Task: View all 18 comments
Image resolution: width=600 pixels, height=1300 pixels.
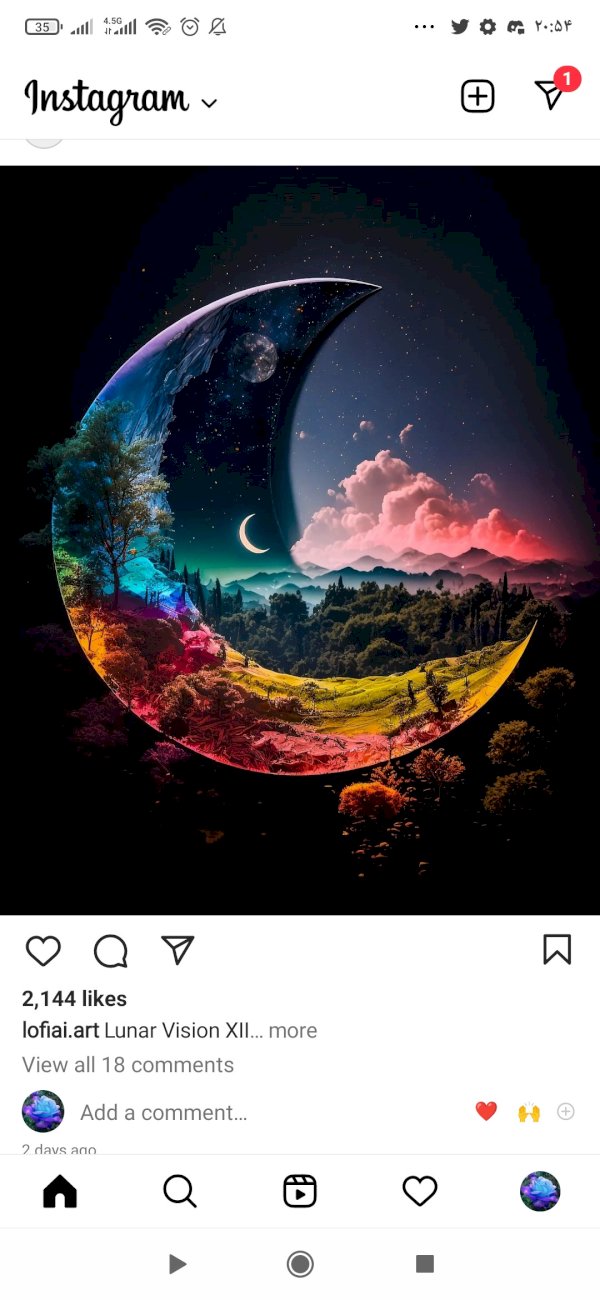Action: 128,1064
